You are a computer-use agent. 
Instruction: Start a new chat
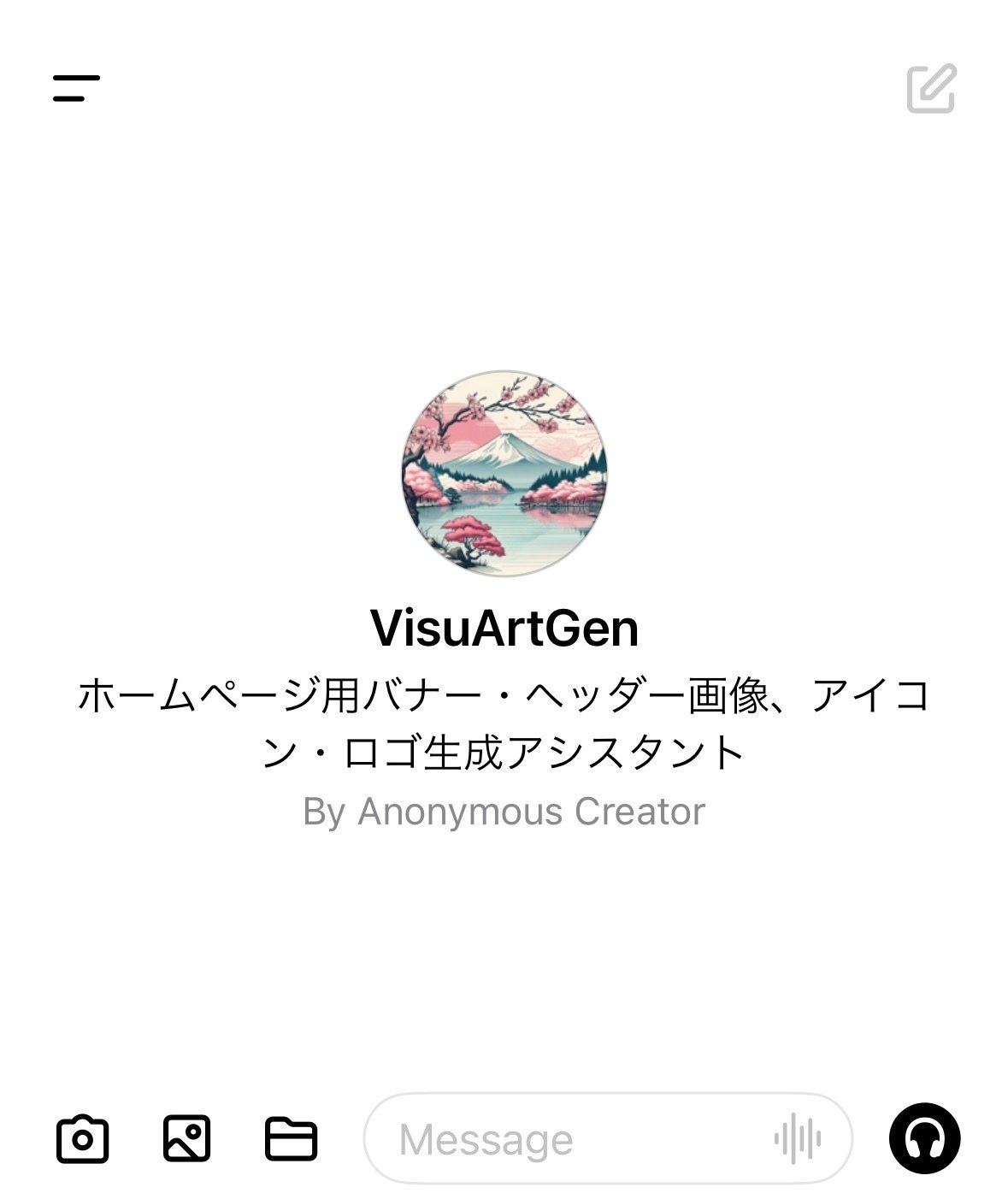point(930,88)
